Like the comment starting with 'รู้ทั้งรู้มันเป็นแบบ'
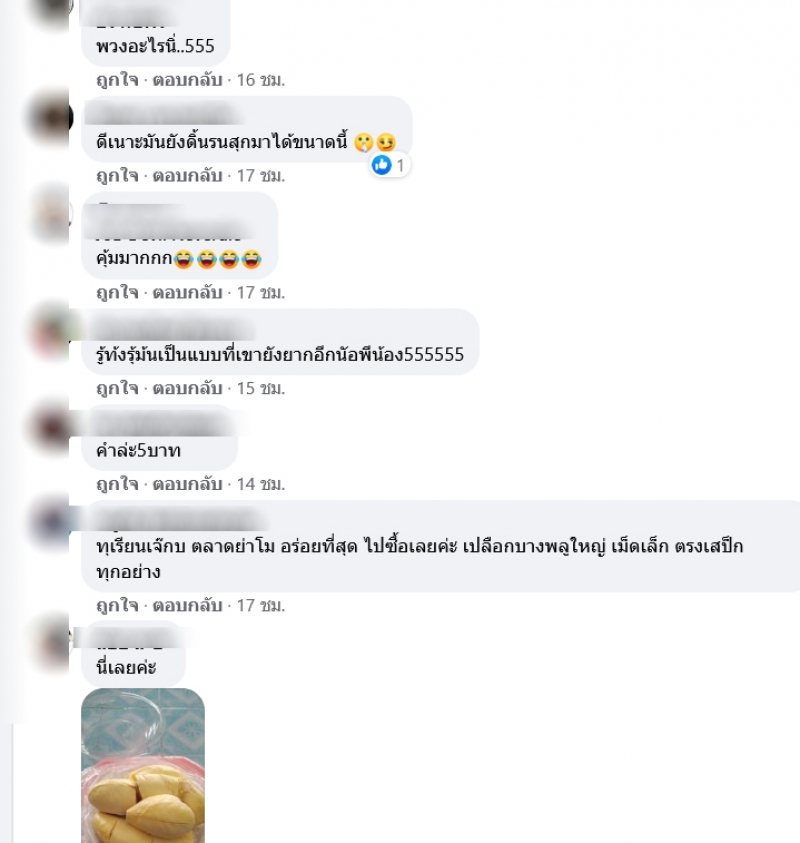The width and height of the screenshot is (800, 843). pos(117,388)
